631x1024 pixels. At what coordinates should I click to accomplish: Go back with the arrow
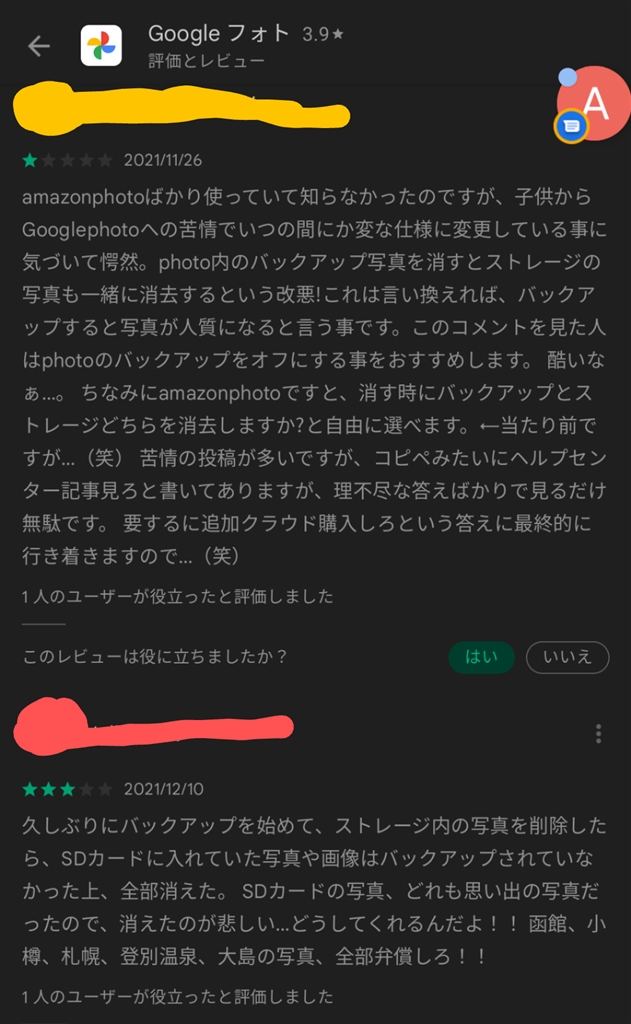(38, 46)
